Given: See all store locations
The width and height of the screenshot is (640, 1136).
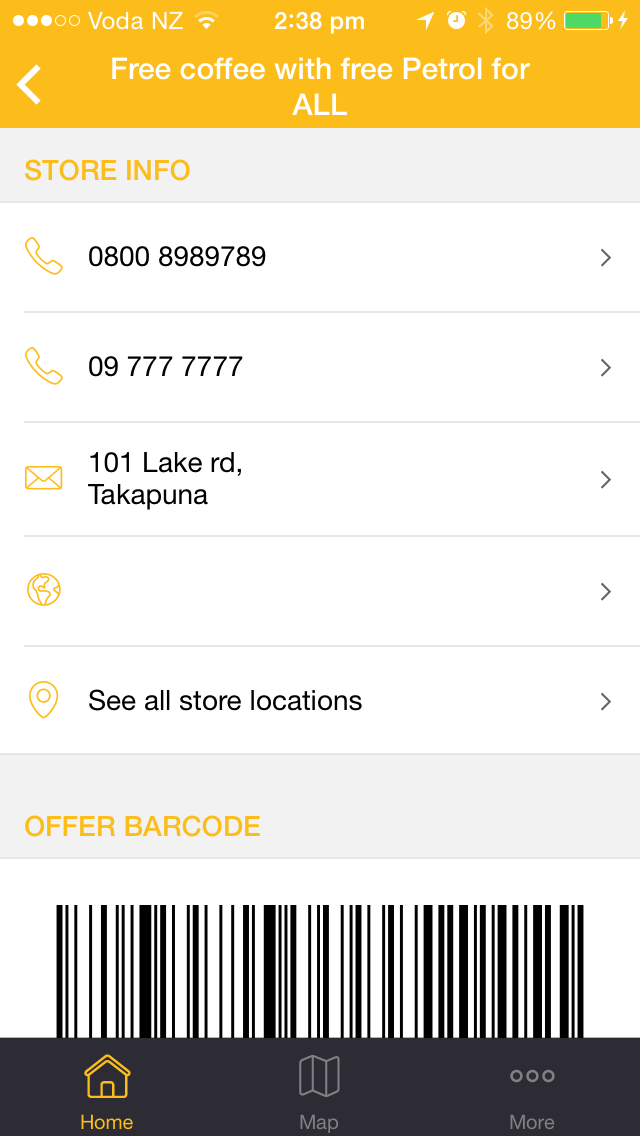Looking at the screenshot, I should 320,701.
